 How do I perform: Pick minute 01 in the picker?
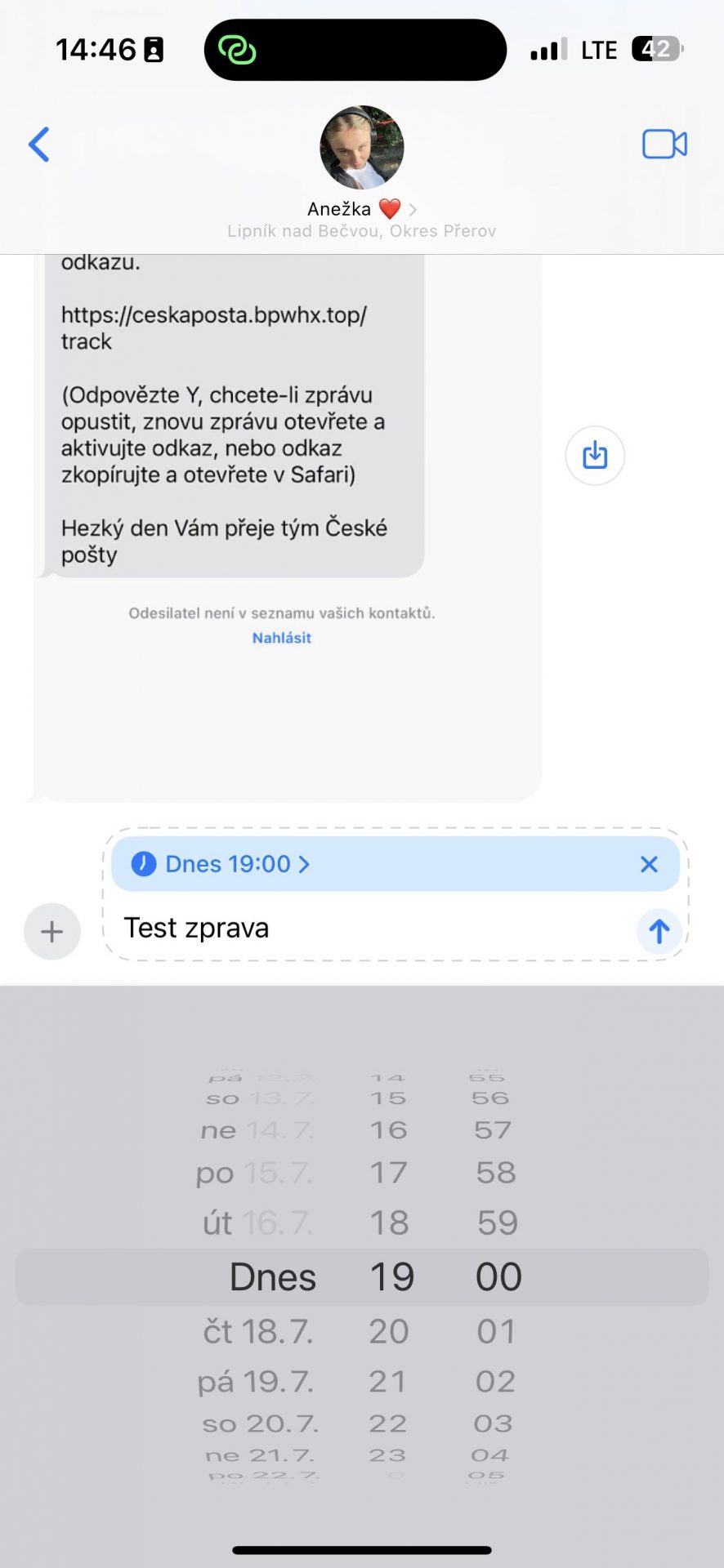tap(496, 1332)
